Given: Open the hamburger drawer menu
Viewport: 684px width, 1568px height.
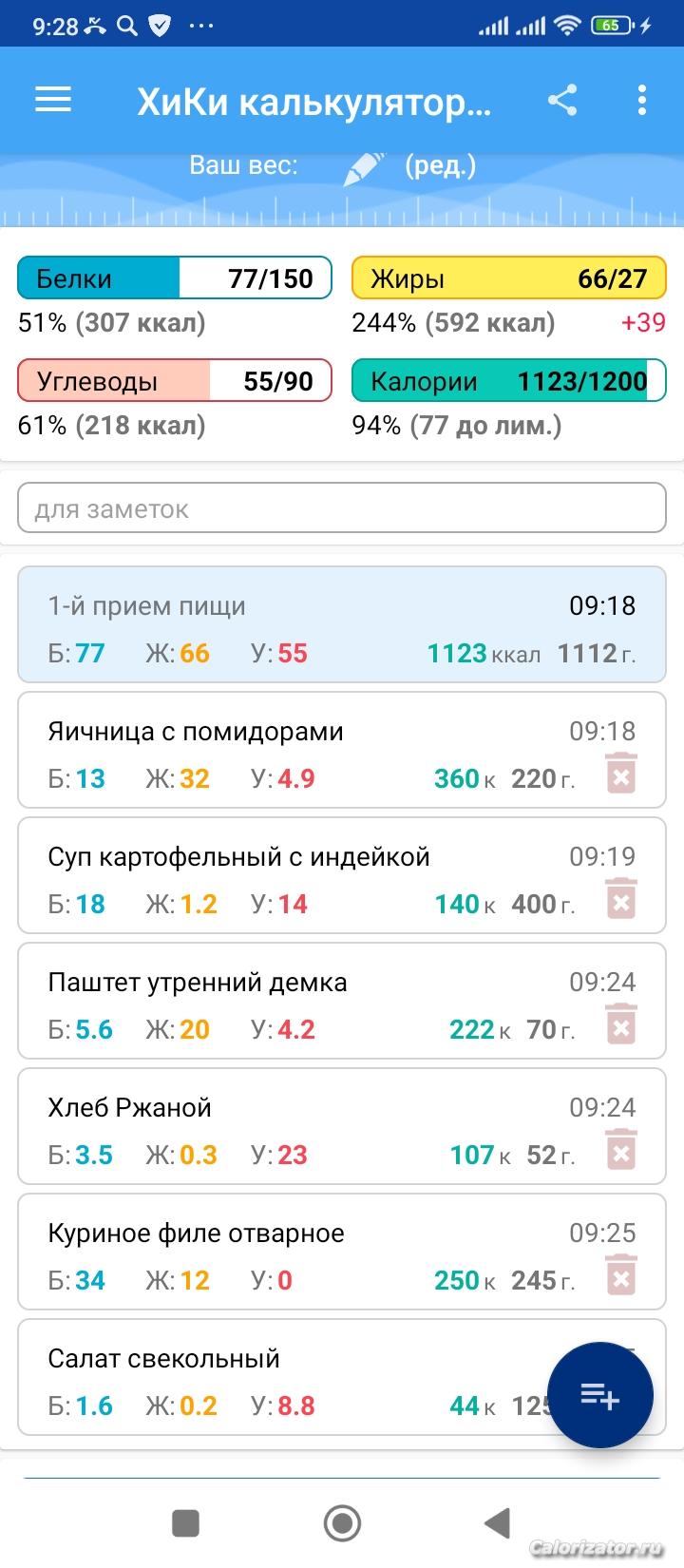Looking at the screenshot, I should tap(53, 100).
